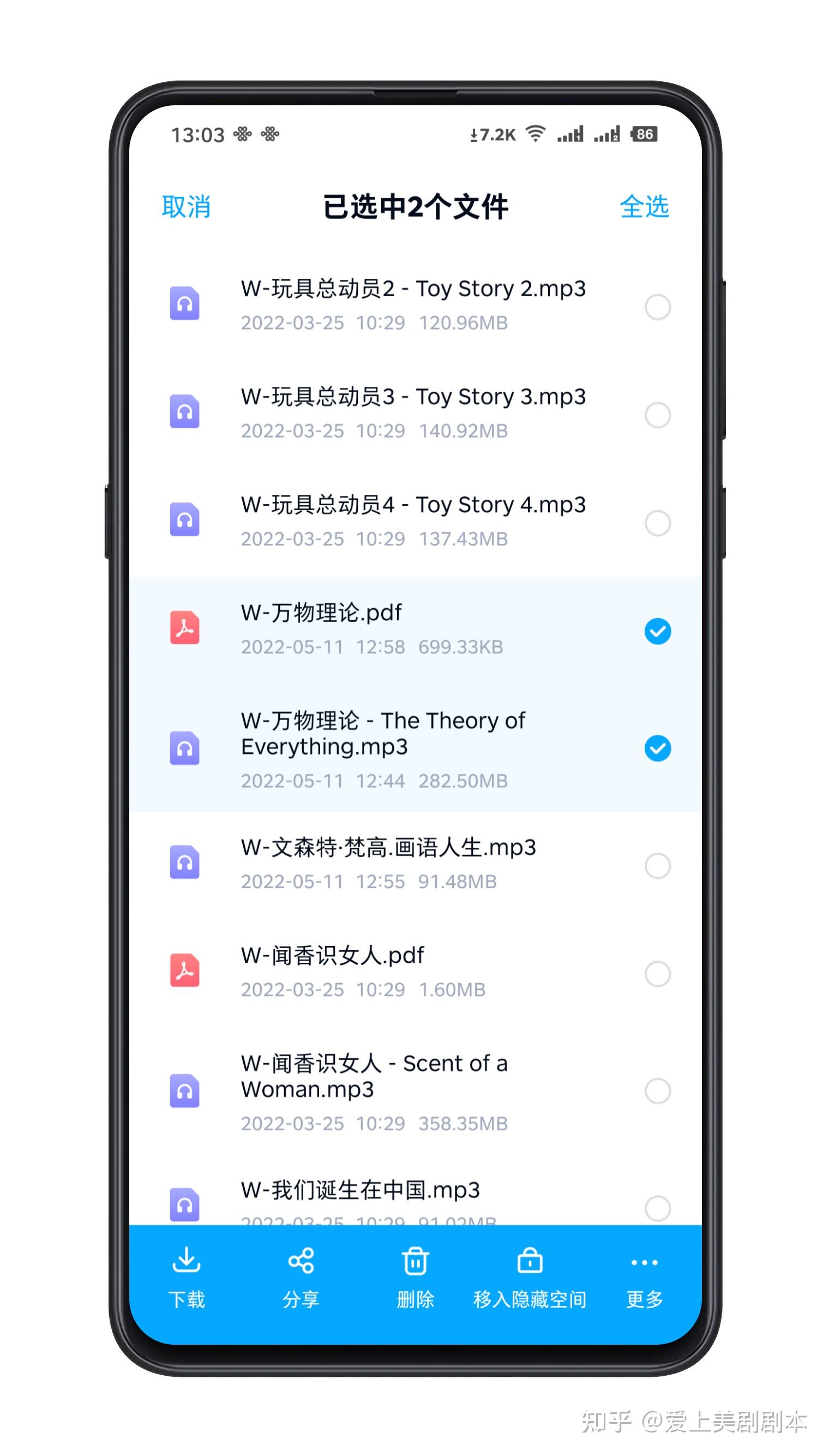Image resolution: width=829 pixels, height=1456 pixels.
Task: Cancel the file selection
Action: click(x=186, y=207)
